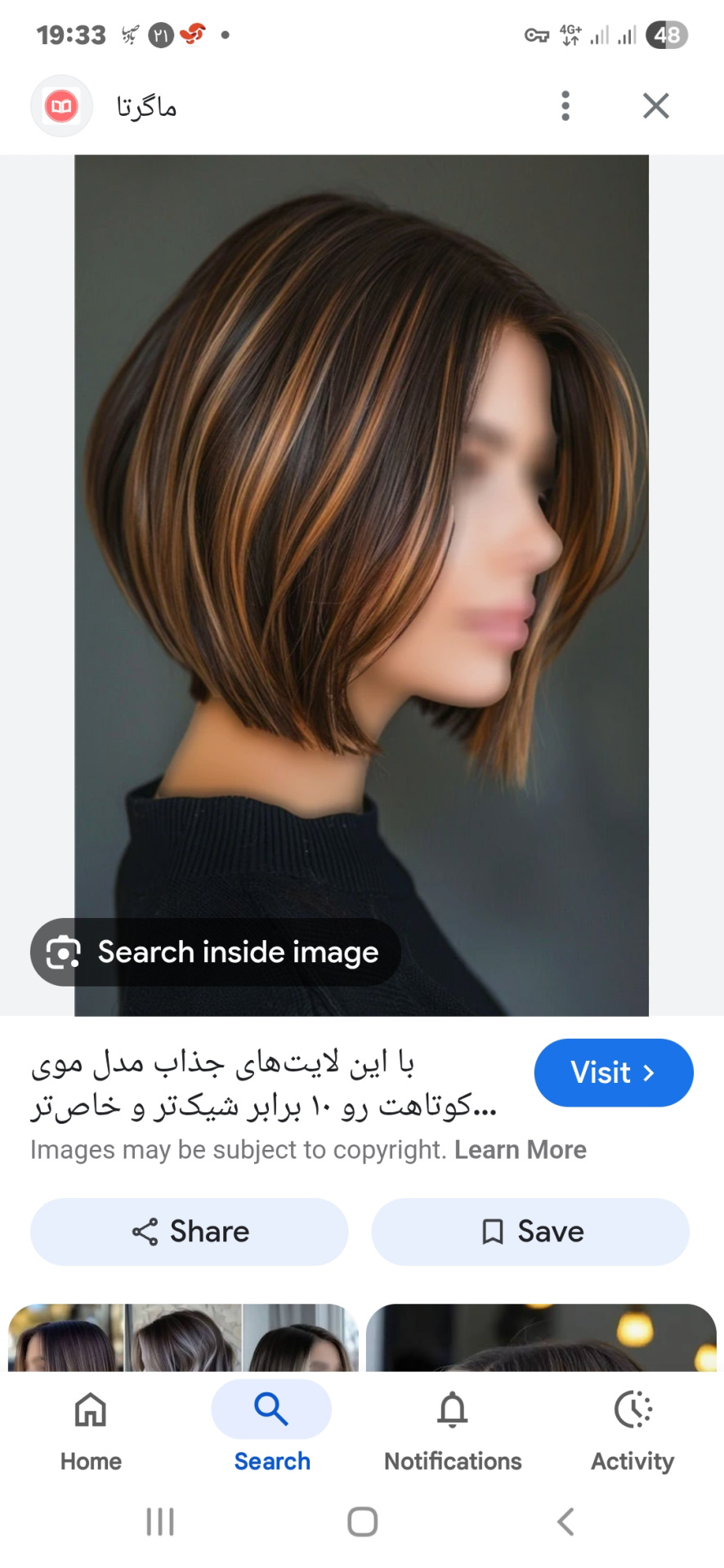Open the ماگرتا source page header
The image size is (724, 1568).
point(145,107)
